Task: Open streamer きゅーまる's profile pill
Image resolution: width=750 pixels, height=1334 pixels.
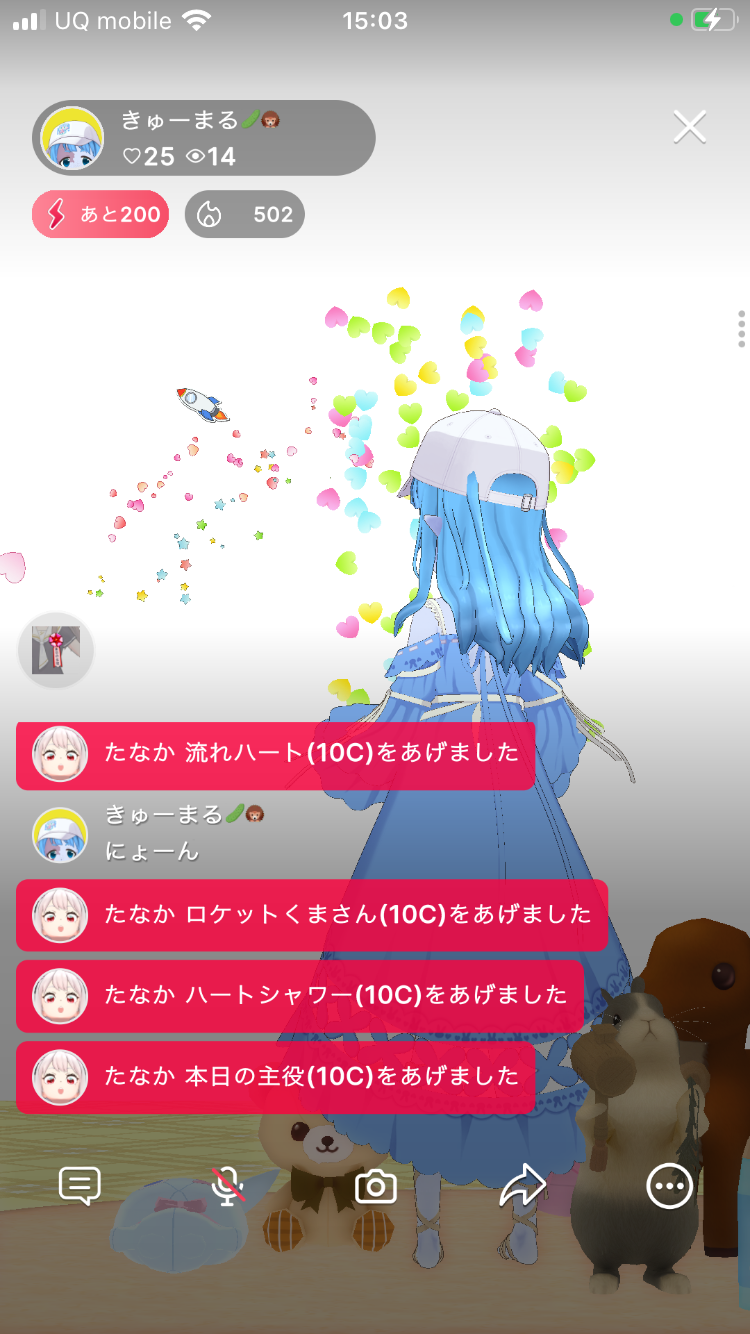Action: point(204,138)
